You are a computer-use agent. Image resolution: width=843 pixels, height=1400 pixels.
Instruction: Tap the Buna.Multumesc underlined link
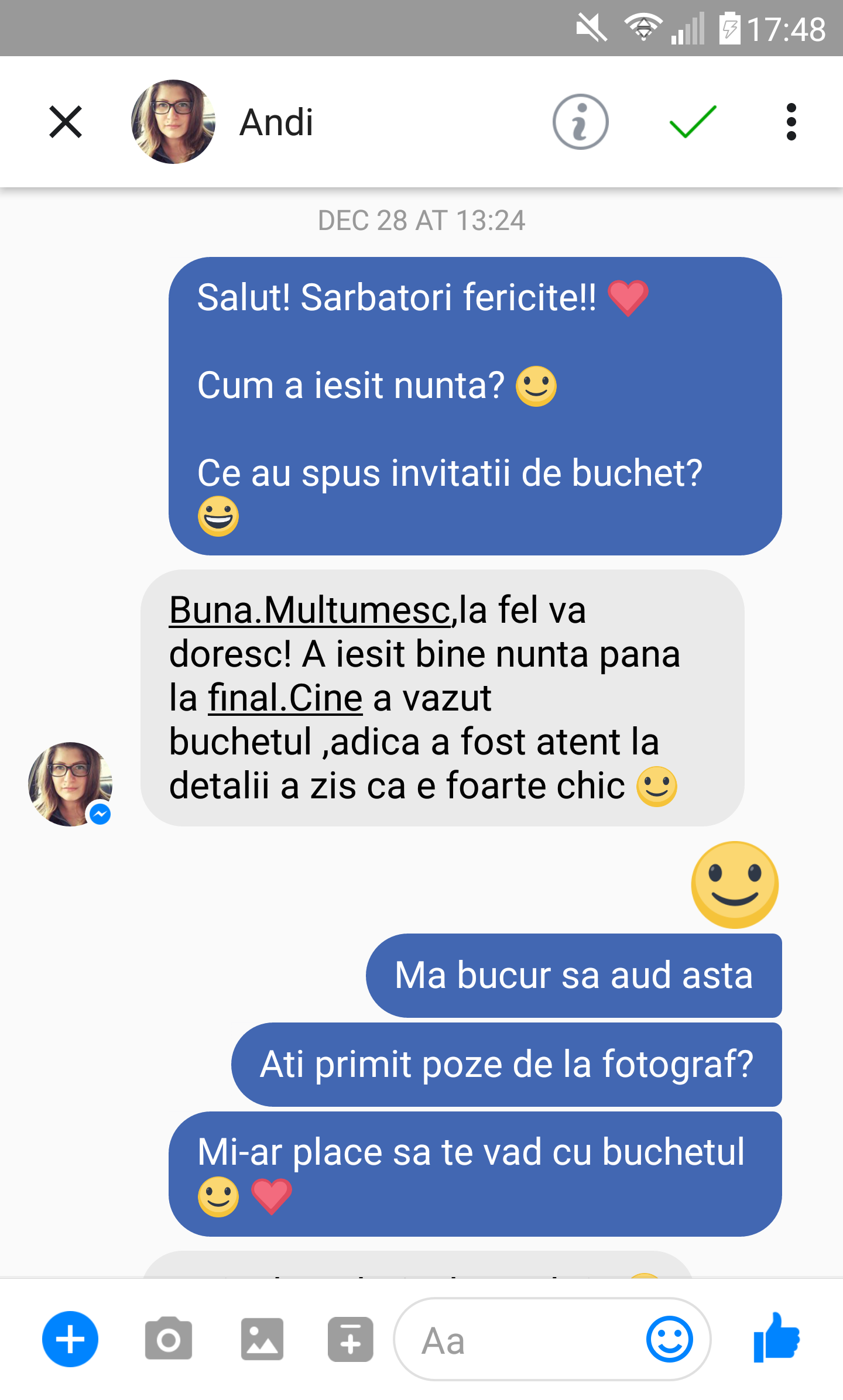tap(310, 610)
